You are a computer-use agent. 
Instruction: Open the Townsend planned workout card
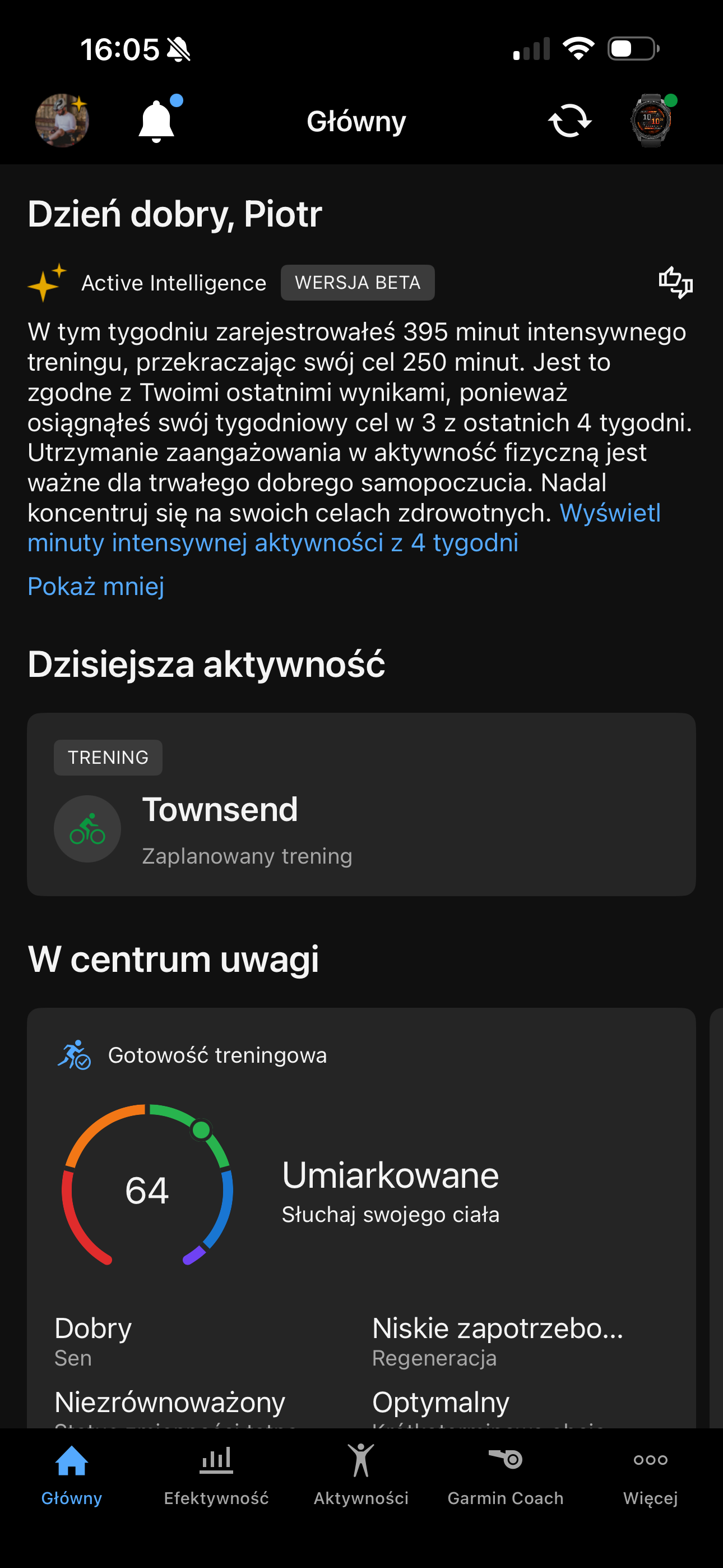pos(361,804)
